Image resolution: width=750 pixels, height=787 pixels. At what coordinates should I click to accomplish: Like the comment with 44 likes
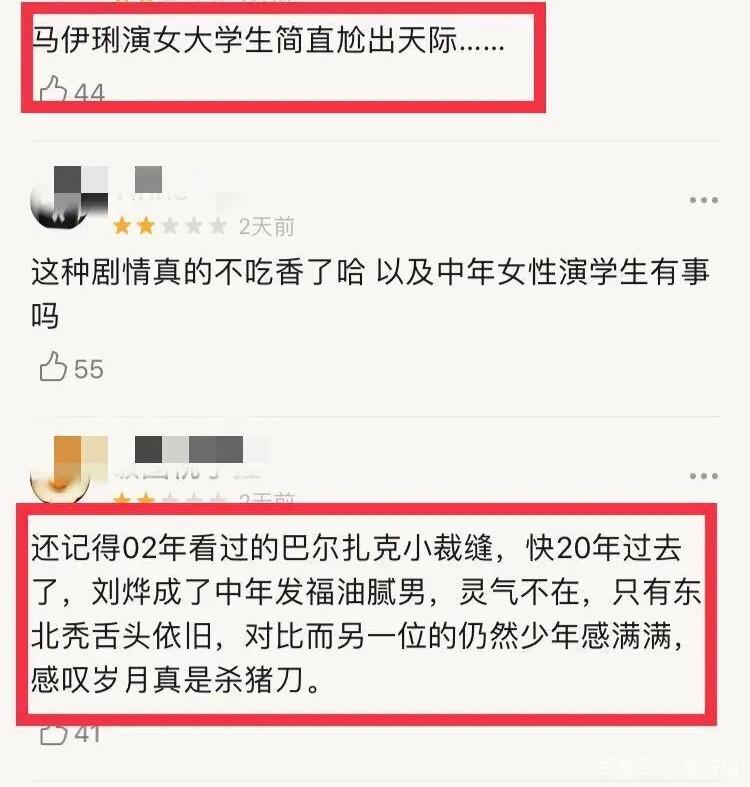pos(53,92)
